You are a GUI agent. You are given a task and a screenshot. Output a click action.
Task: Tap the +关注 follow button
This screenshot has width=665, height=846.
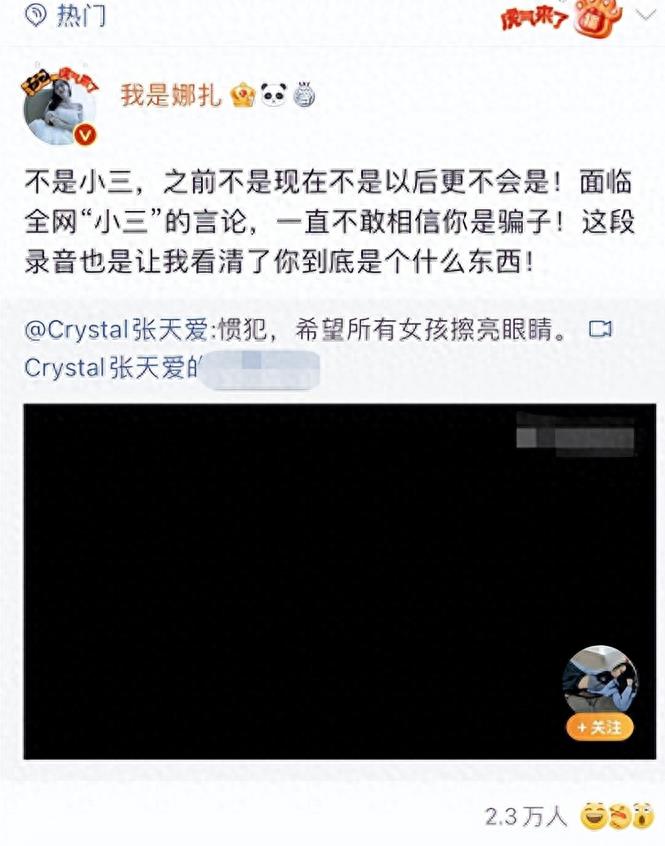click(599, 727)
